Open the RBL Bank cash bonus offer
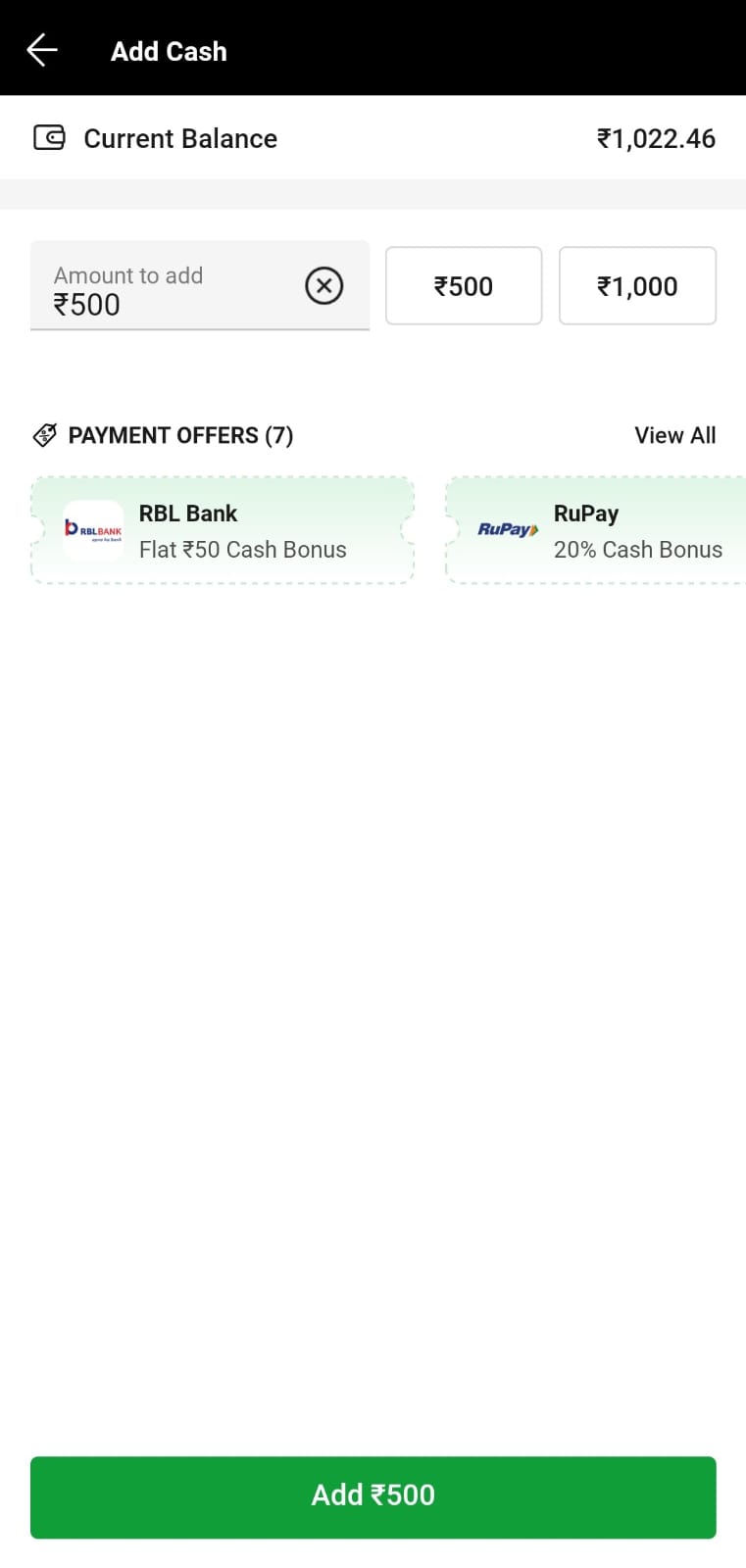Screen dimensions: 746x1568 (223, 530)
